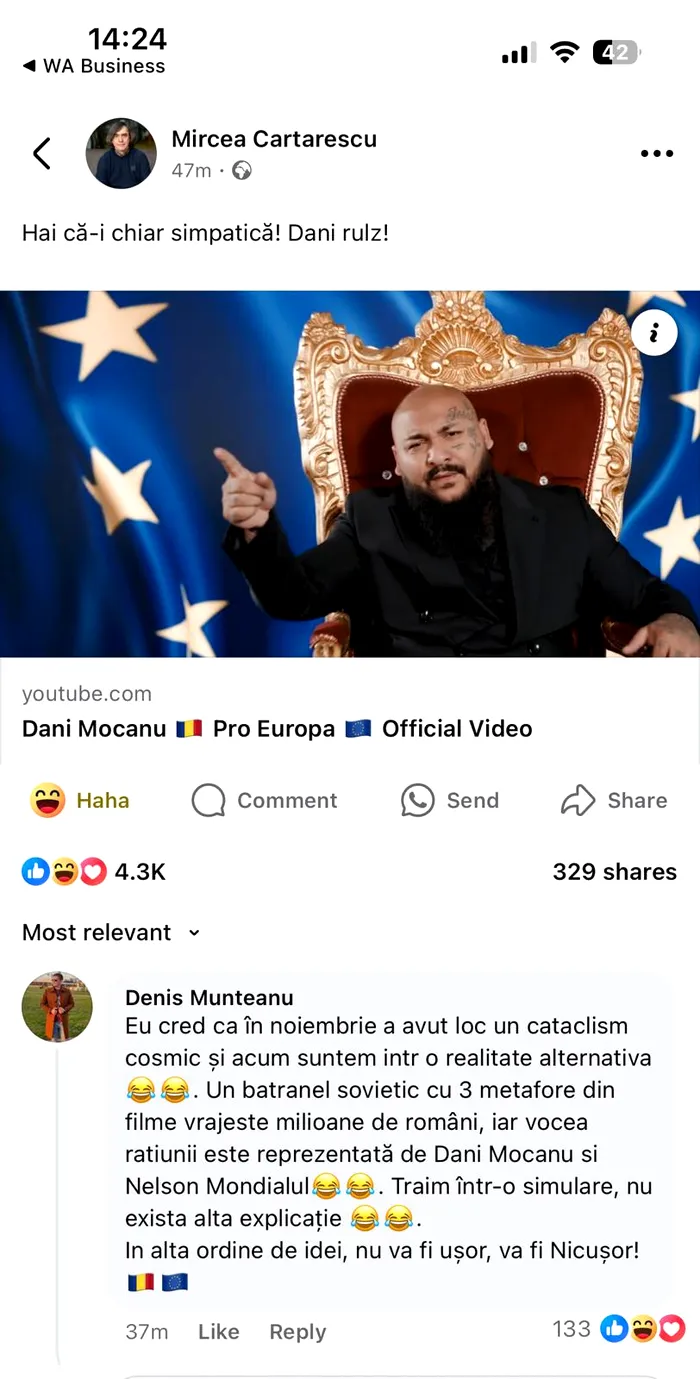Tap the Haha reaction button
The image size is (700, 1379).
(80, 800)
